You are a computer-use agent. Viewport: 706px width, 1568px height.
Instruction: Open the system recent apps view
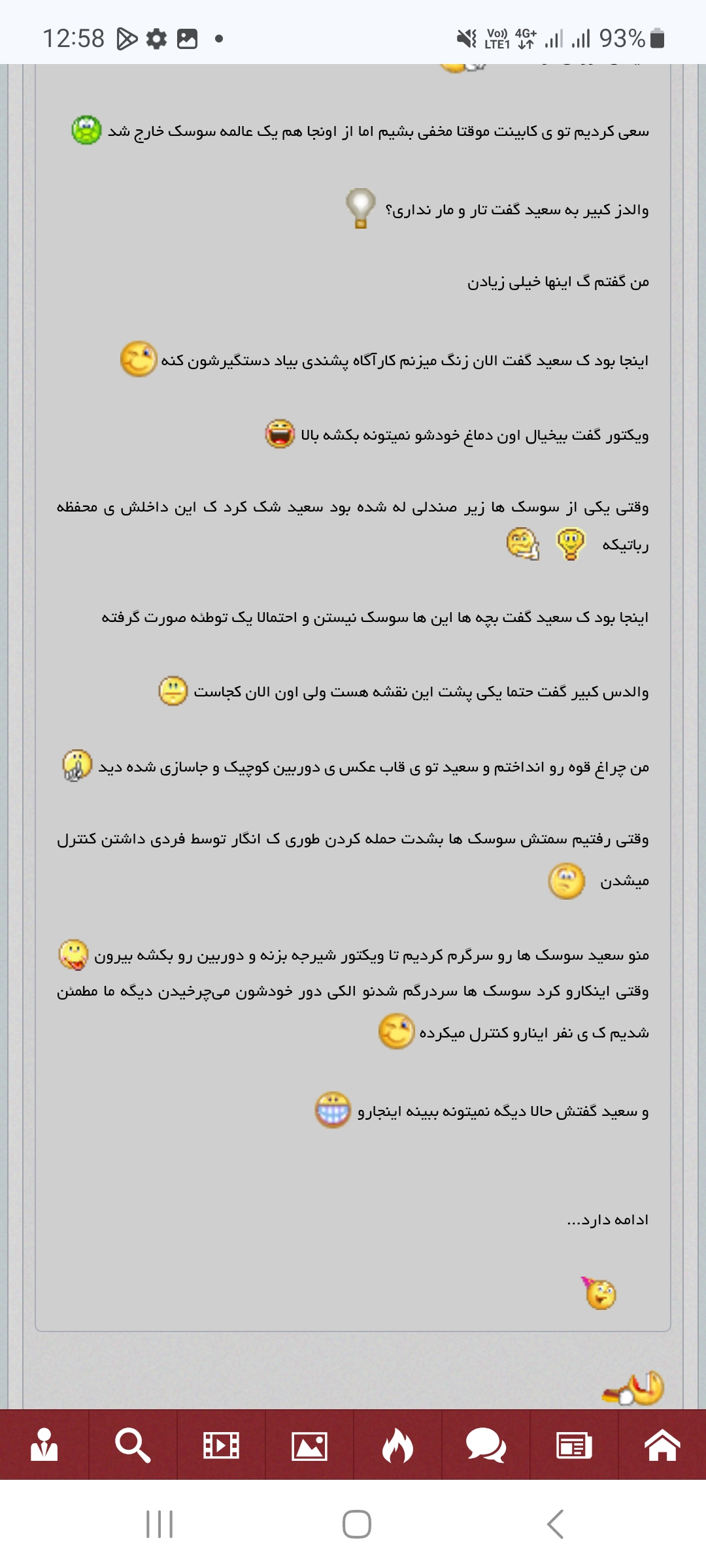click(160, 1524)
